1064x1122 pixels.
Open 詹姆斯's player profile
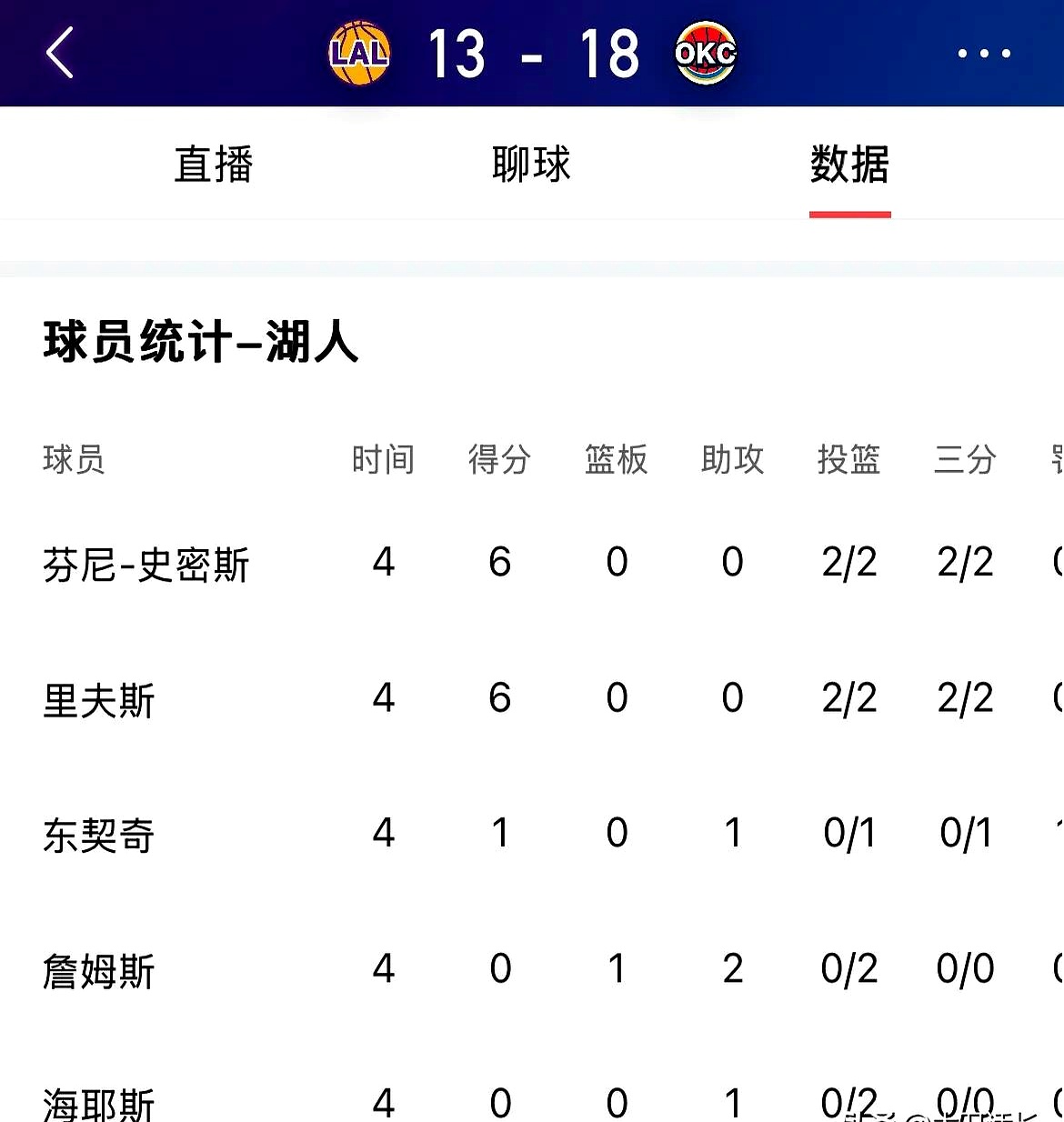coord(98,969)
